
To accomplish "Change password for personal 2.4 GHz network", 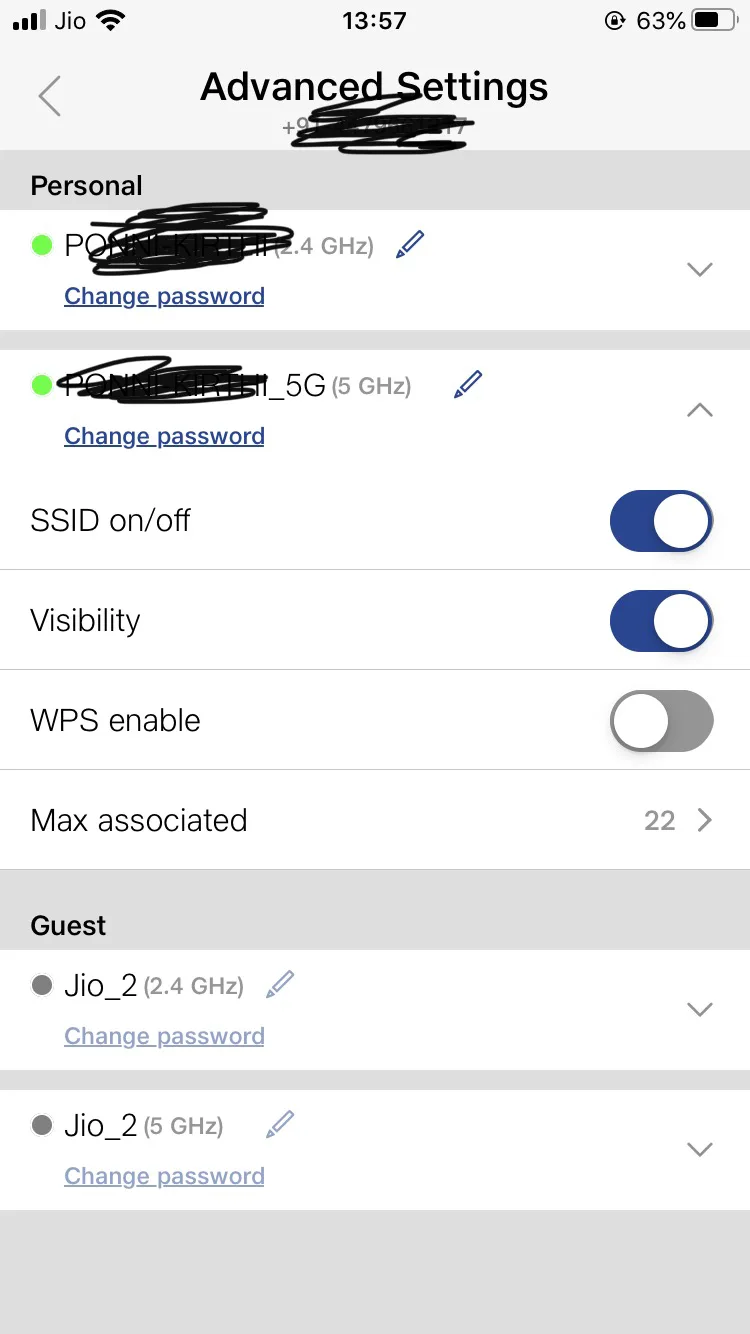I will point(164,296).
